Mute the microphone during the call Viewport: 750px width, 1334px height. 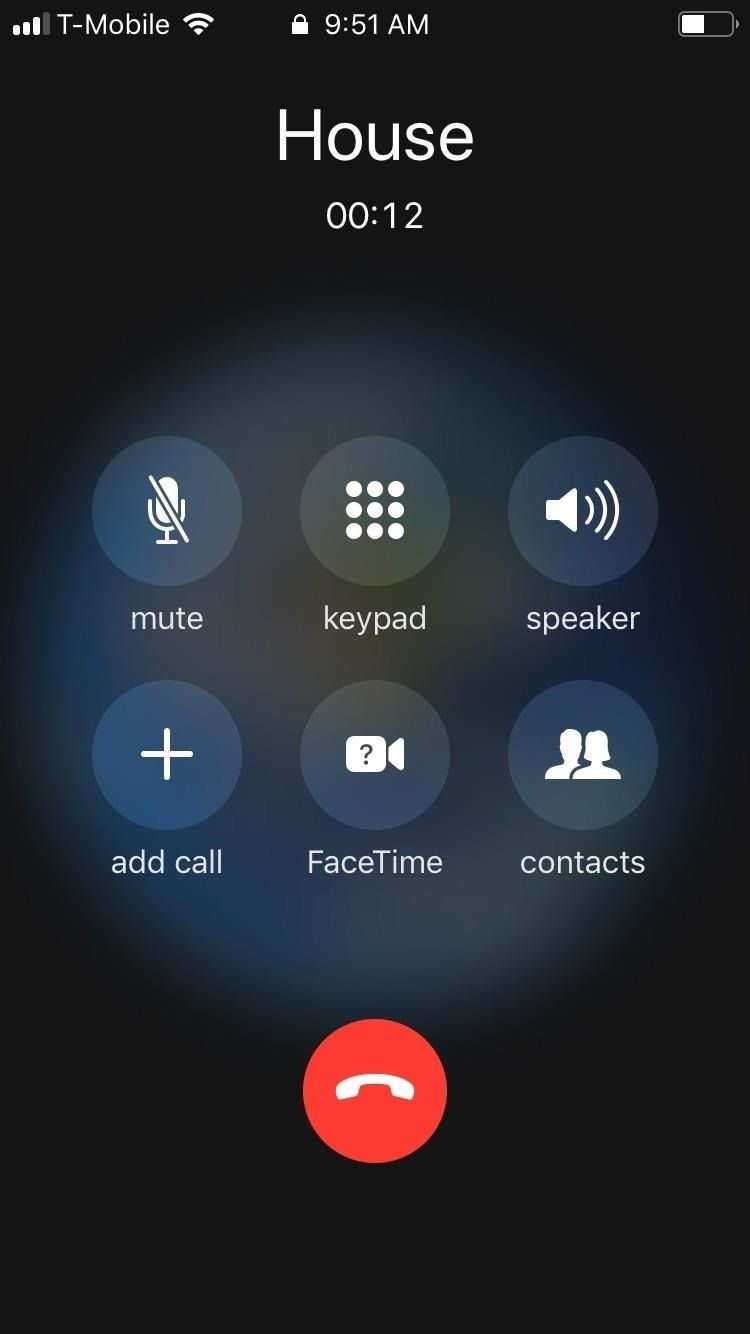tap(167, 511)
